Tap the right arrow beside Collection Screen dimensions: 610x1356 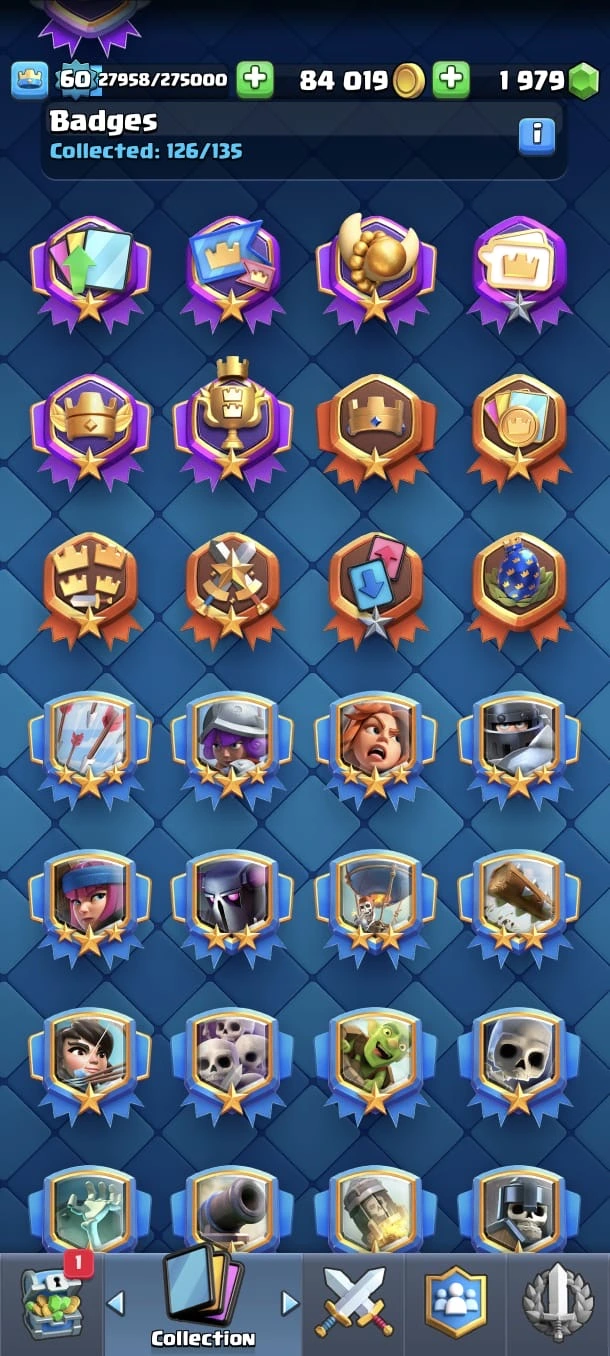[290, 1302]
